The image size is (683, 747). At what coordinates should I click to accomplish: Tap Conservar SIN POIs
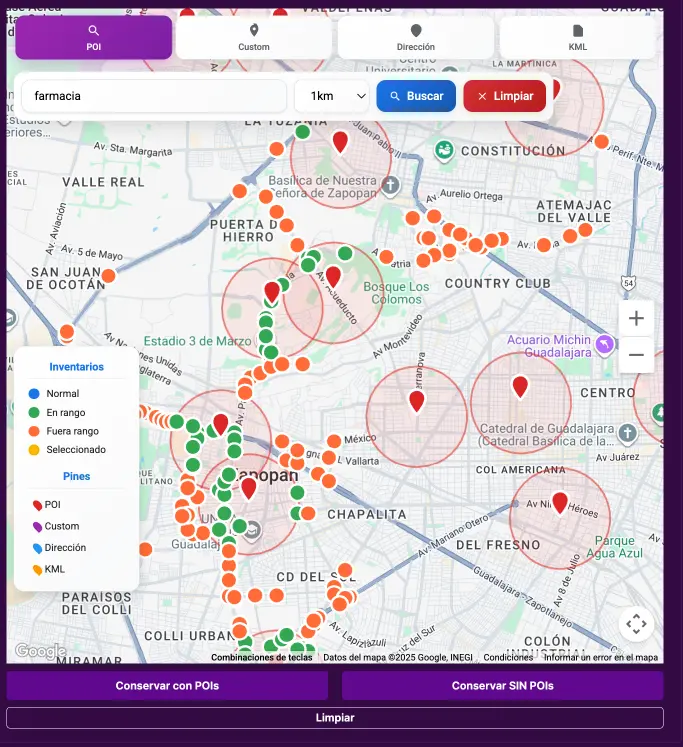click(x=502, y=686)
